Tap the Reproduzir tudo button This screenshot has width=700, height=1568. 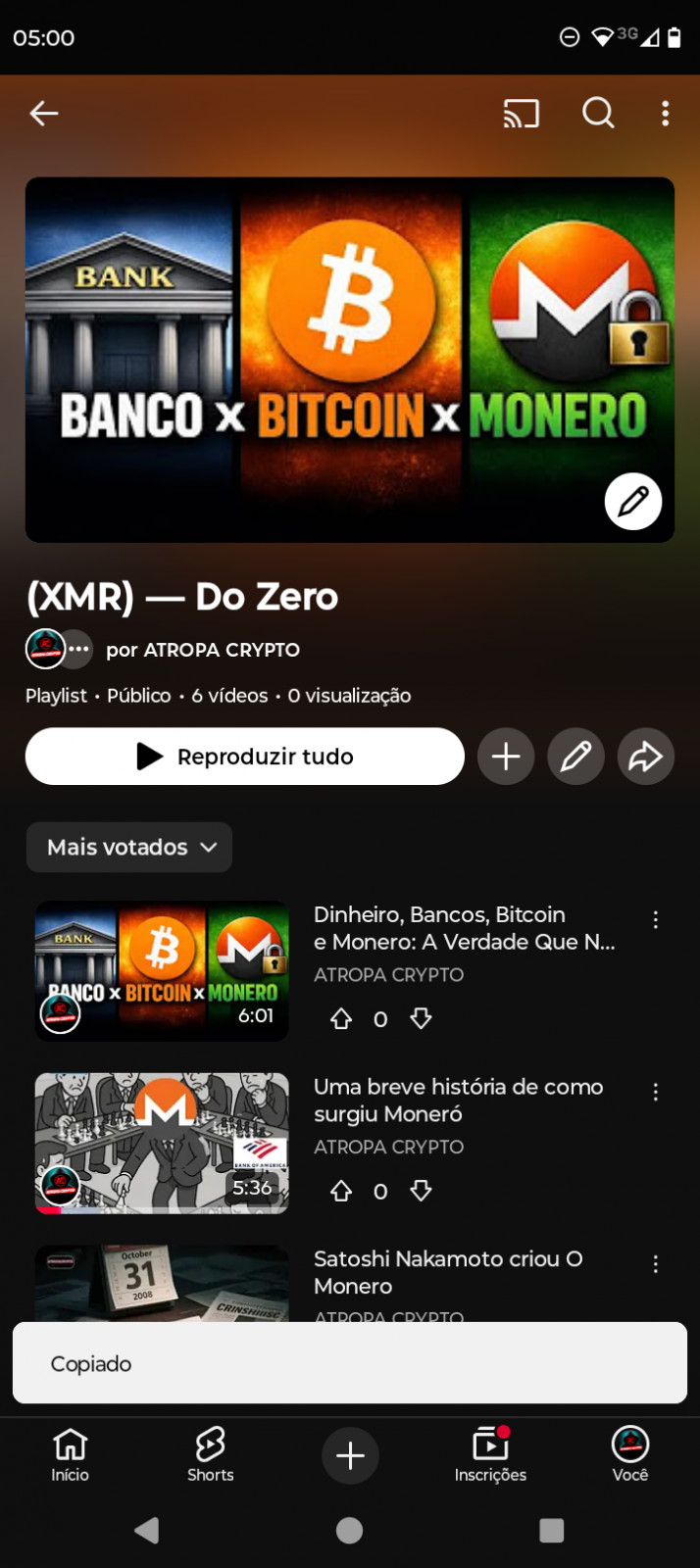[245, 757]
